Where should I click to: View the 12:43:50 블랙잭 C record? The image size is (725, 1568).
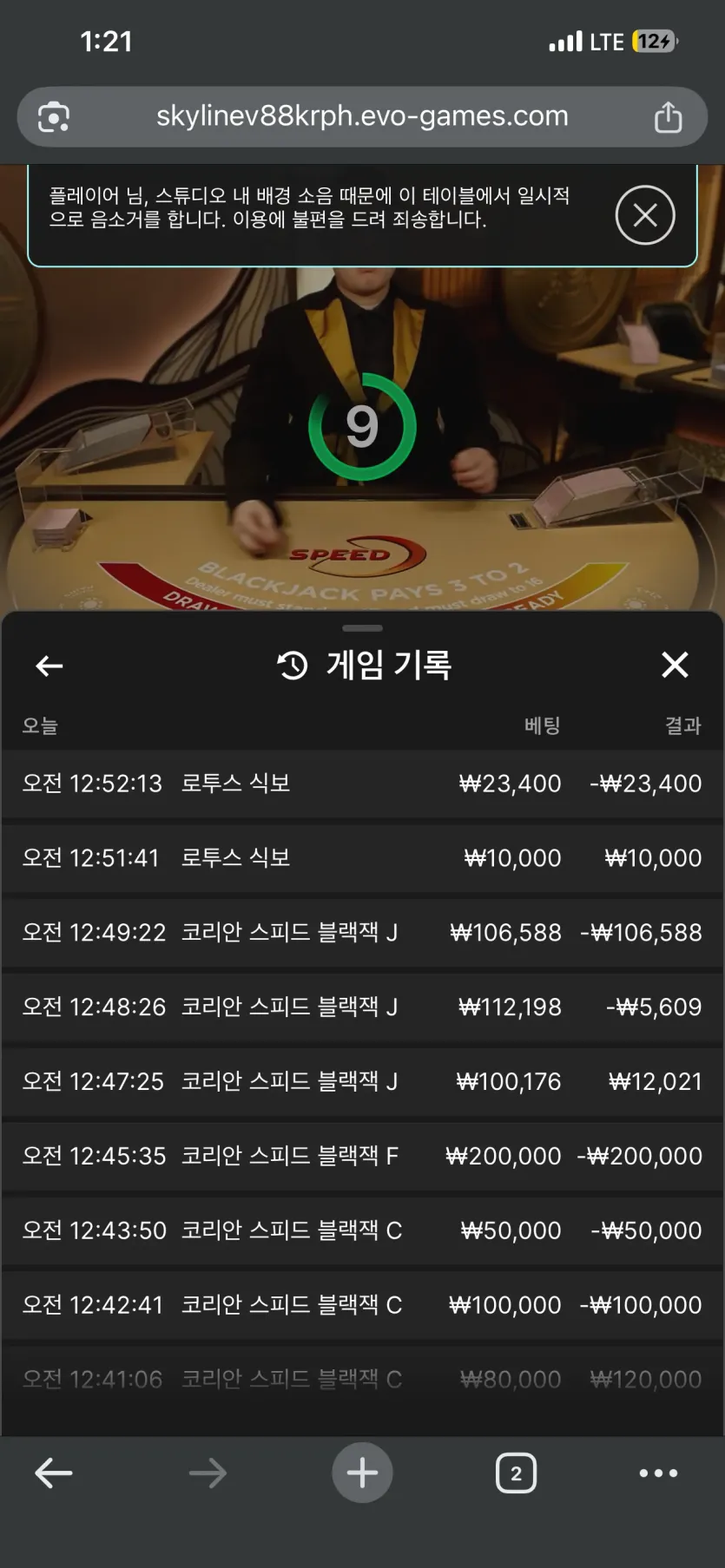pyautogui.click(x=362, y=1231)
